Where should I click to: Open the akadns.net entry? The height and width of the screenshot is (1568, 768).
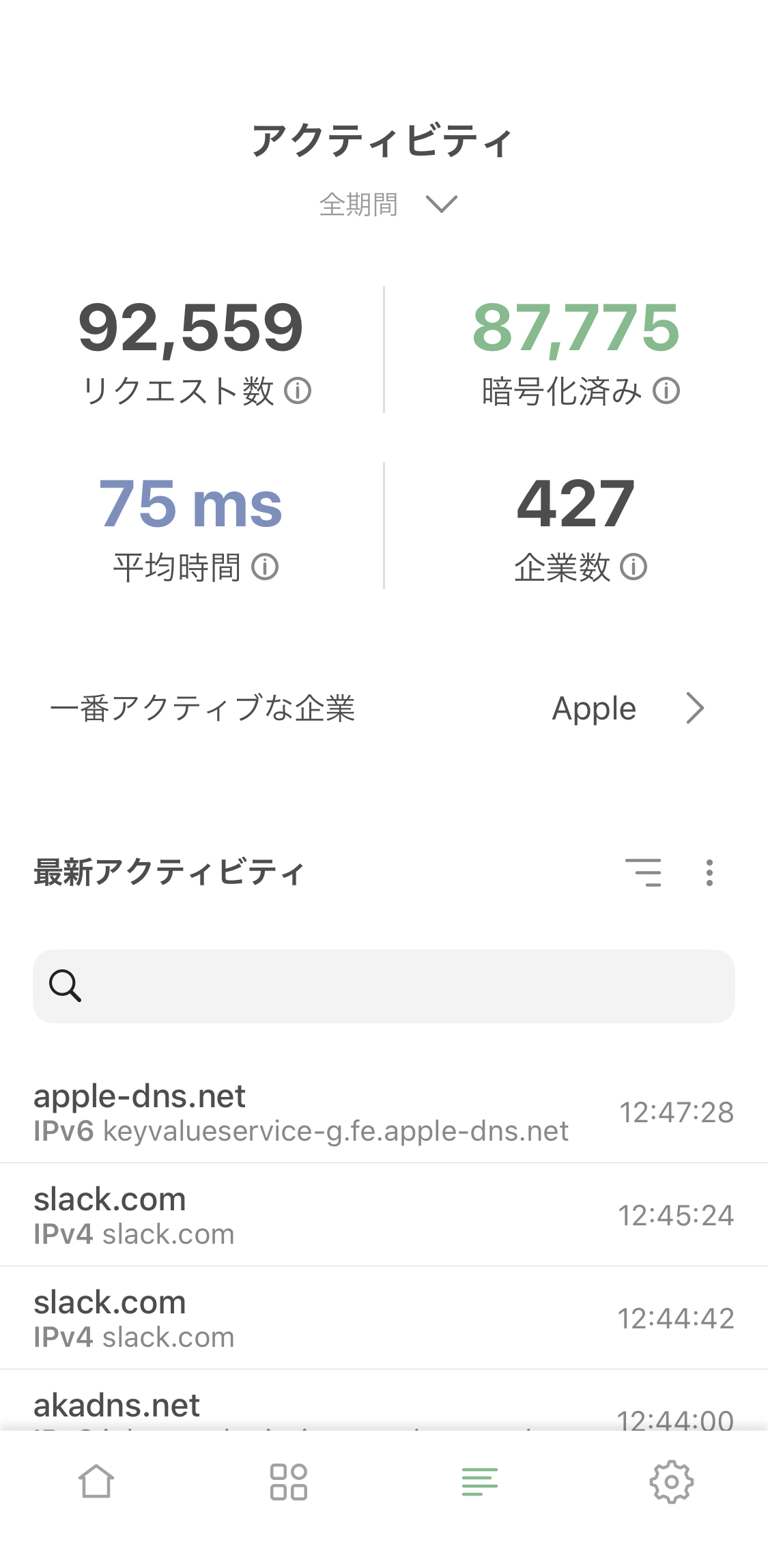384,1401
